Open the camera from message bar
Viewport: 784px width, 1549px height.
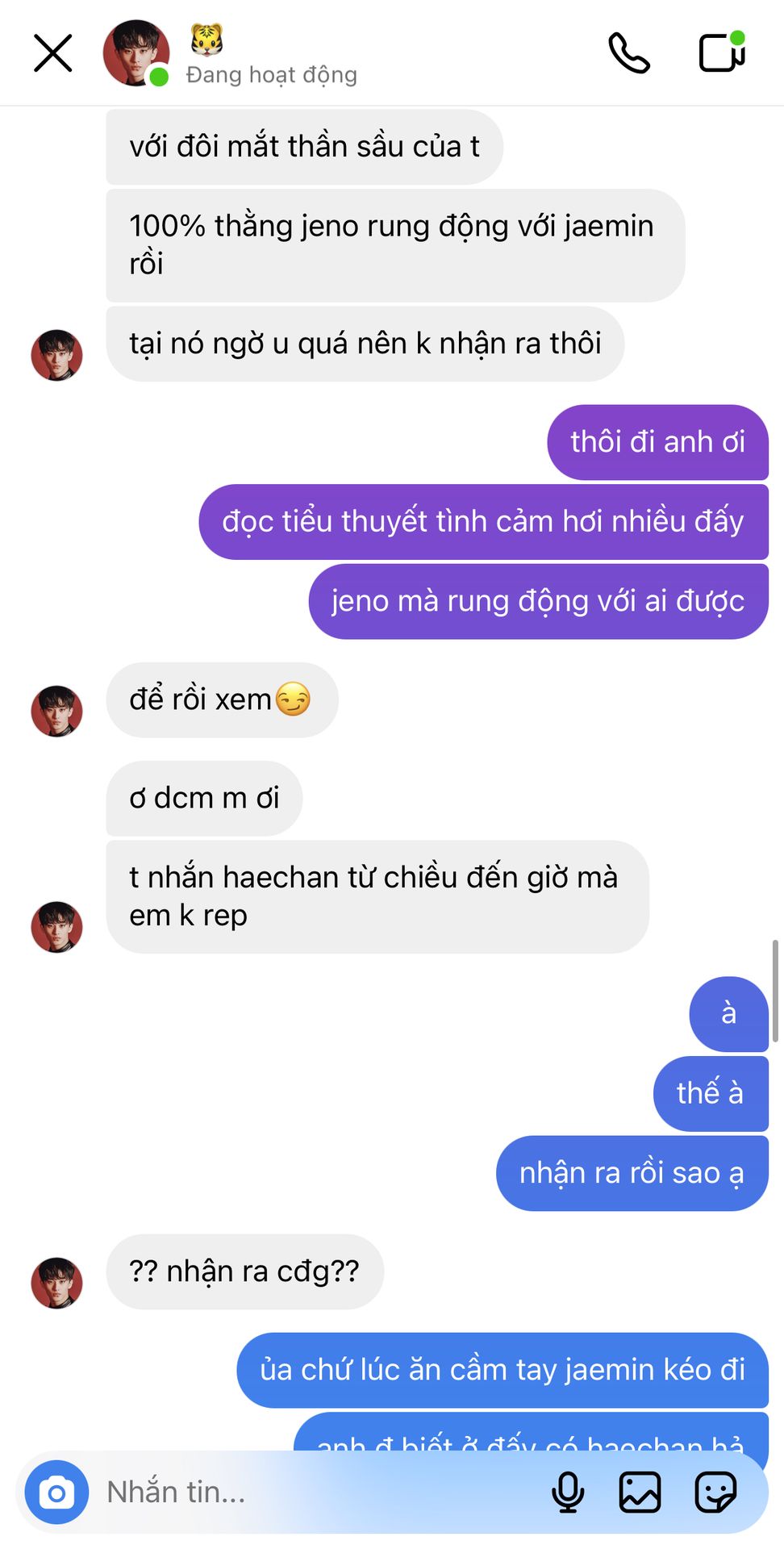(x=56, y=1493)
